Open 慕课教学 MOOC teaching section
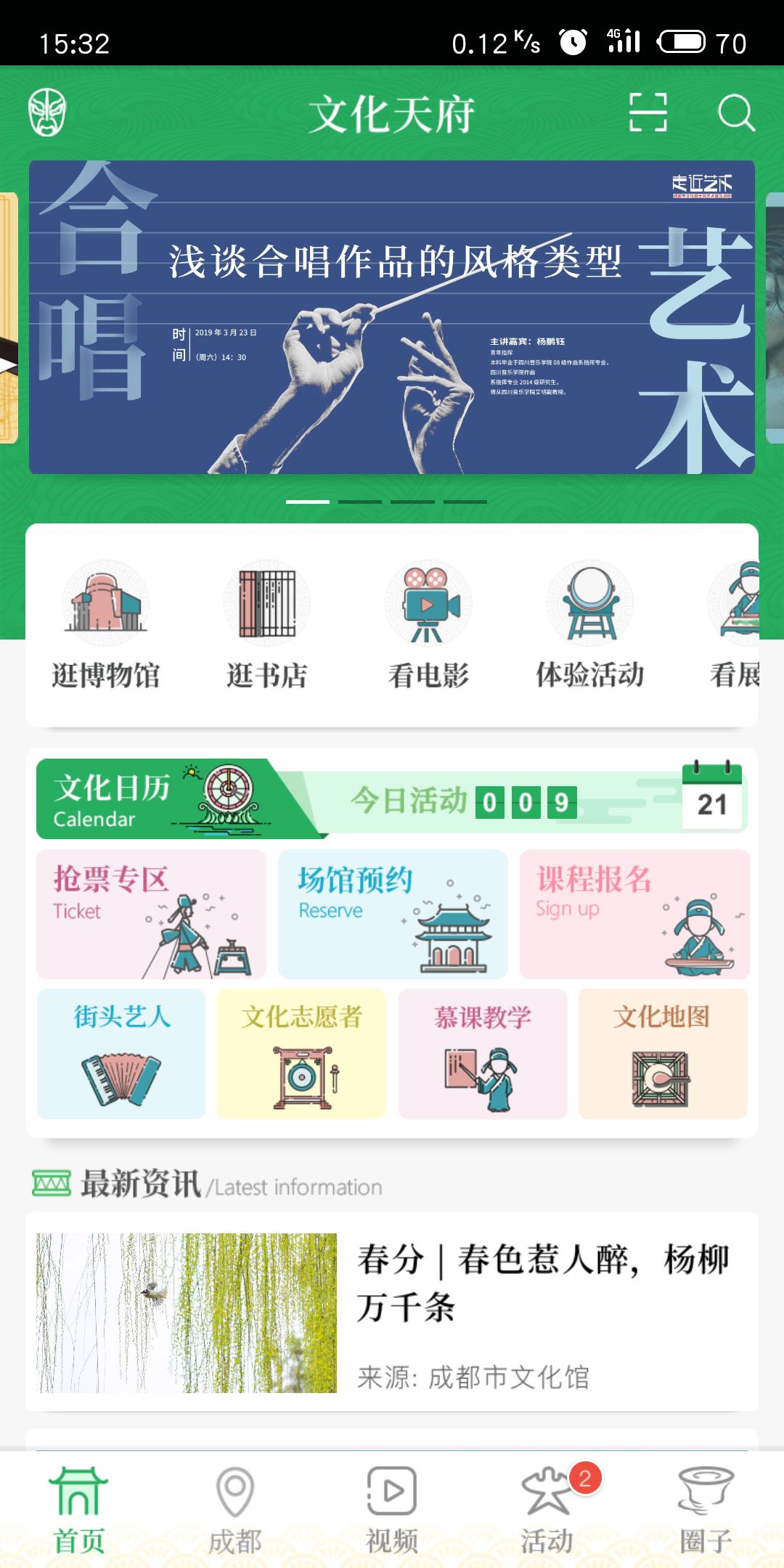 pos(483,1053)
